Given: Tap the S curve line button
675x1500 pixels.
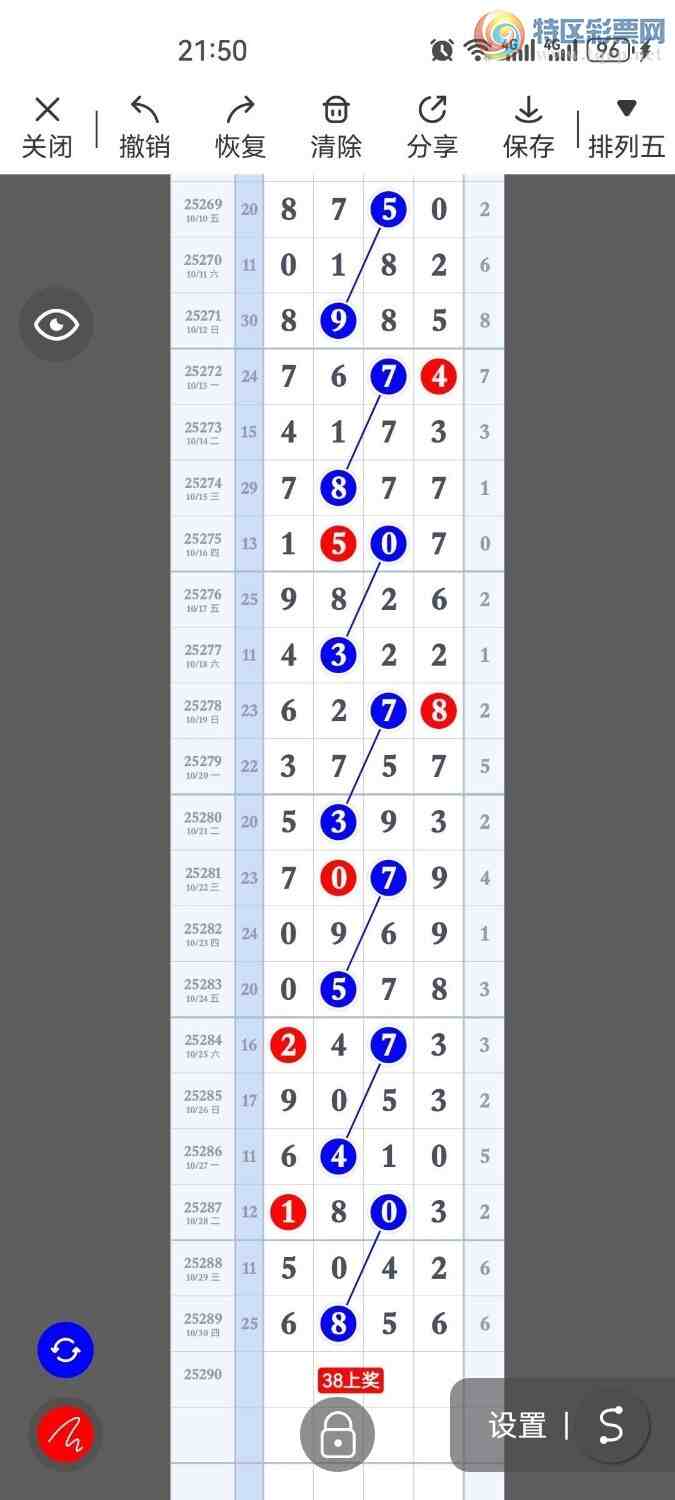Looking at the screenshot, I should pyautogui.click(x=611, y=1426).
